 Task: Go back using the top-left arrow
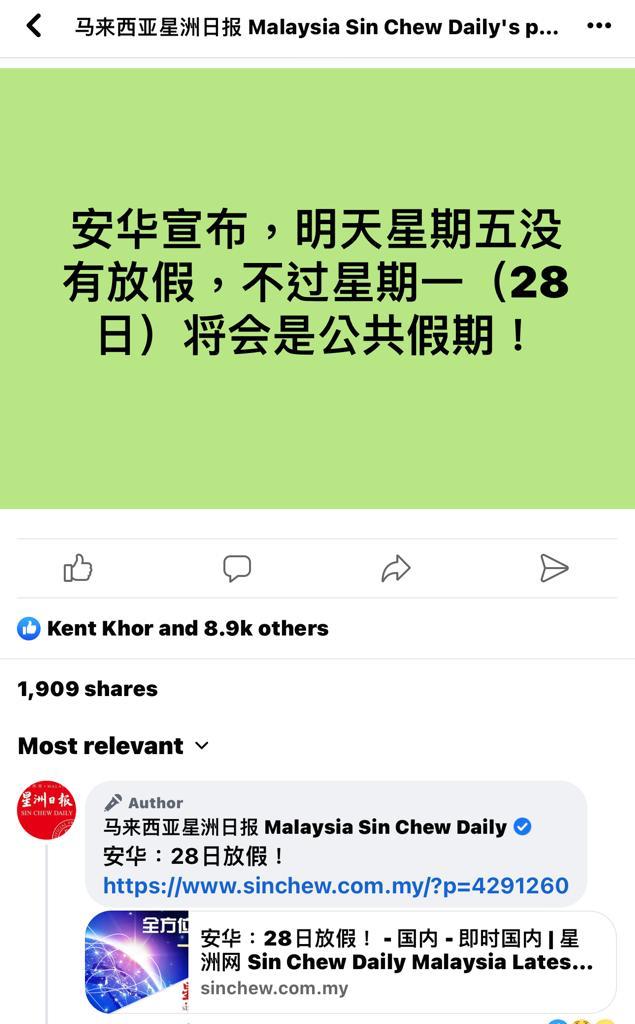(x=34, y=26)
